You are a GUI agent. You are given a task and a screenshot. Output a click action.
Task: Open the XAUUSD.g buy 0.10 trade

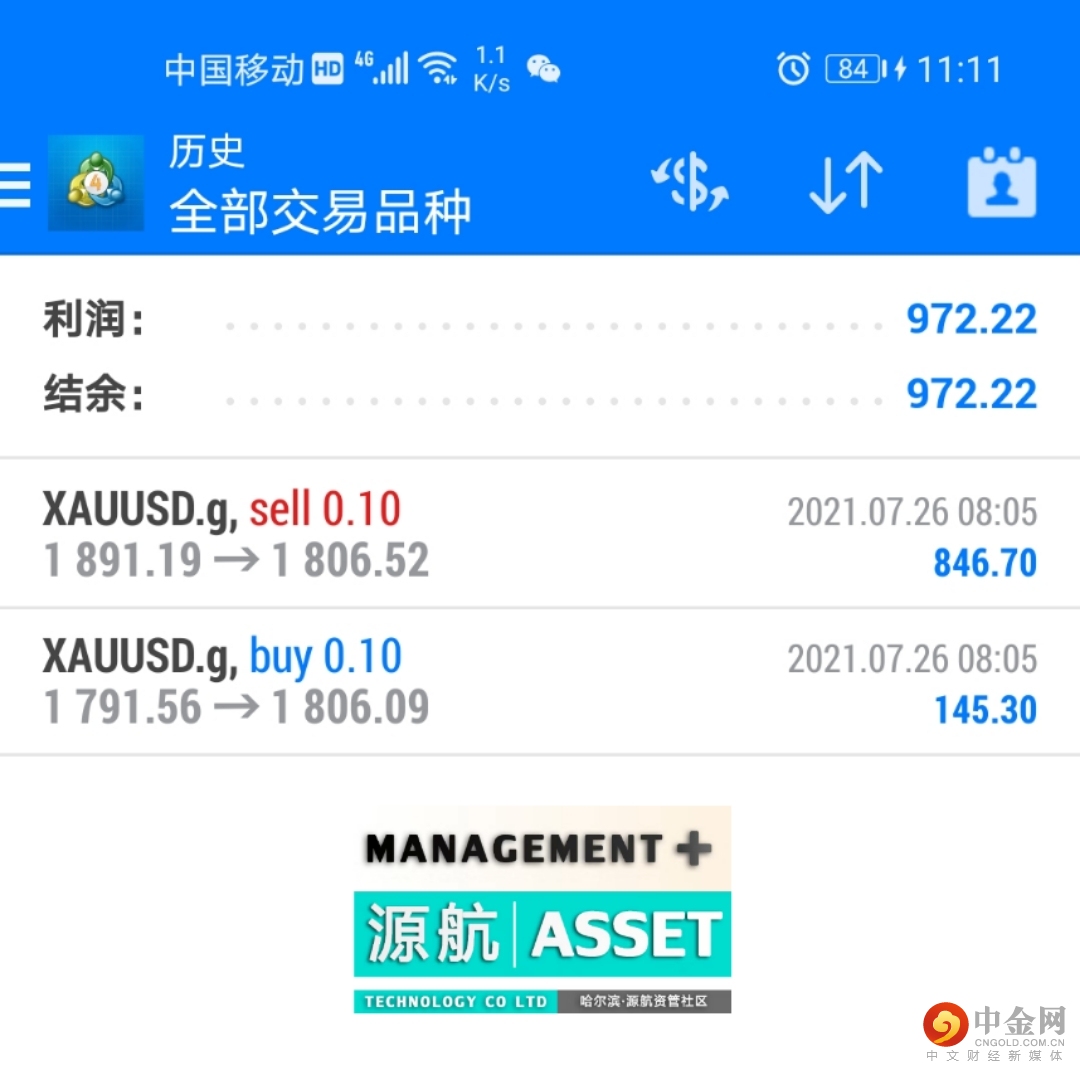coord(540,682)
